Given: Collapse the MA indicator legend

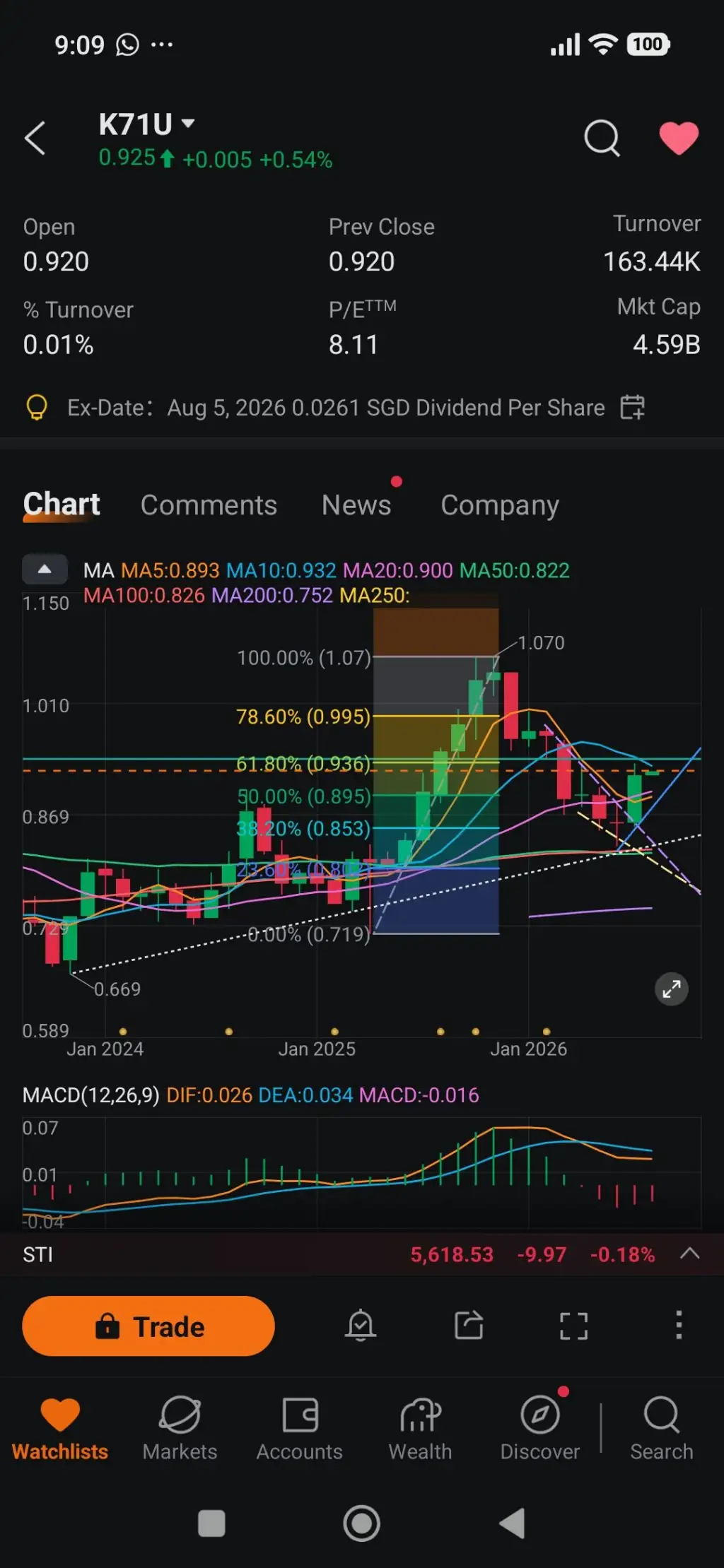Looking at the screenshot, I should click(x=45, y=570).
